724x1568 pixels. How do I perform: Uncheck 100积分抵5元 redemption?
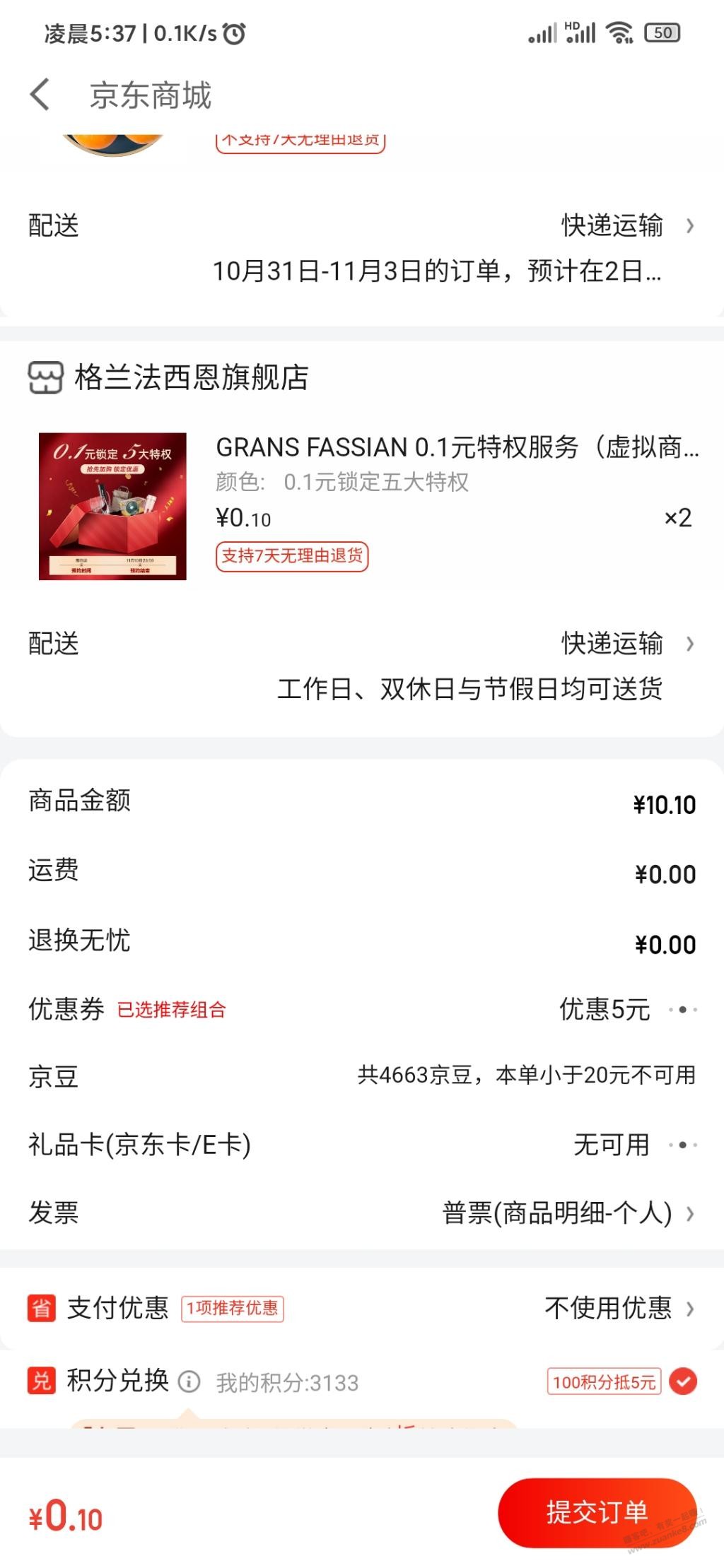pos(683,1381)
